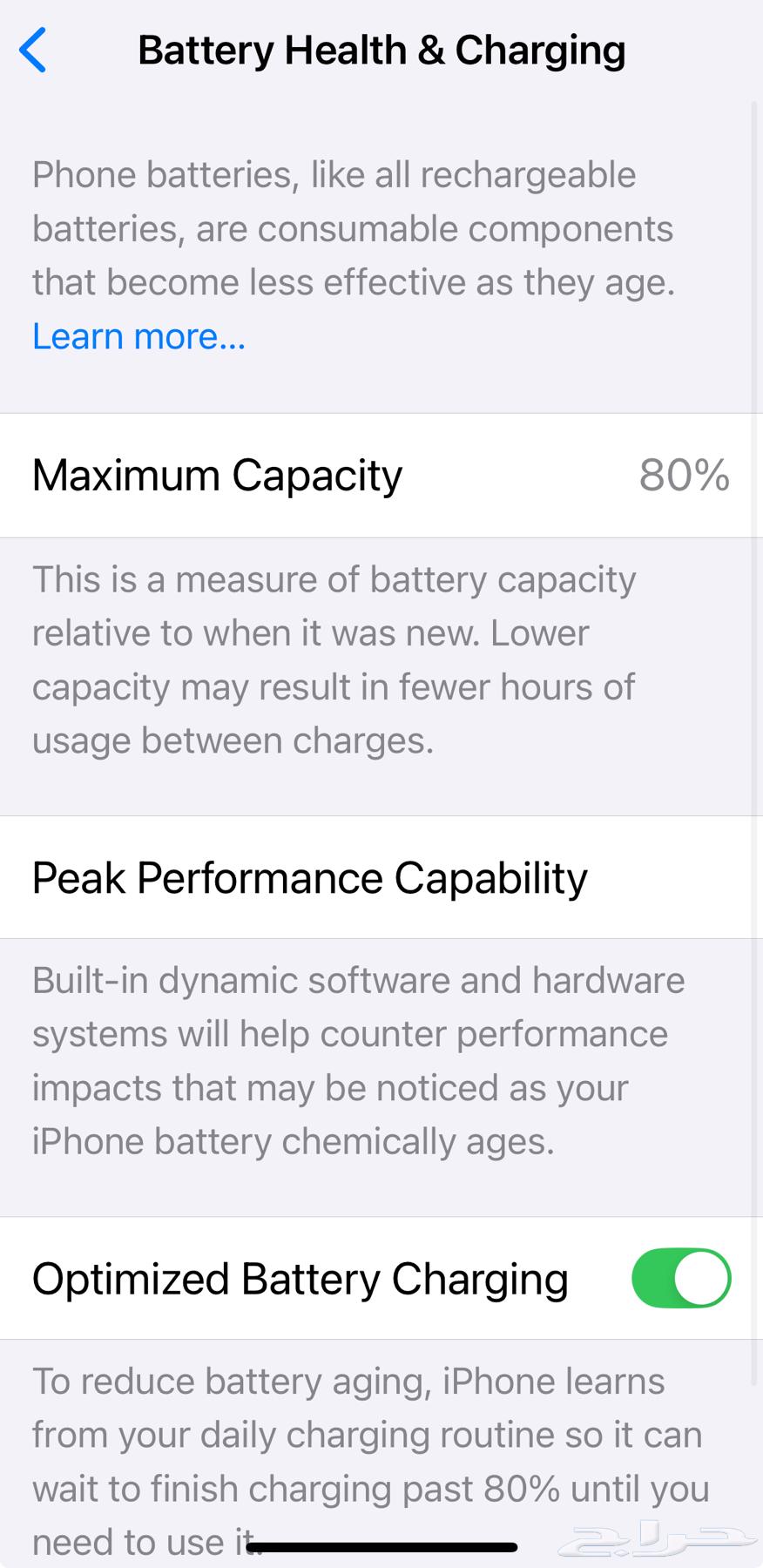The height and width of the screenshot is (1568, 763).
Task: Go back using the top-left arrow
Action: click(x=33, y=51)
